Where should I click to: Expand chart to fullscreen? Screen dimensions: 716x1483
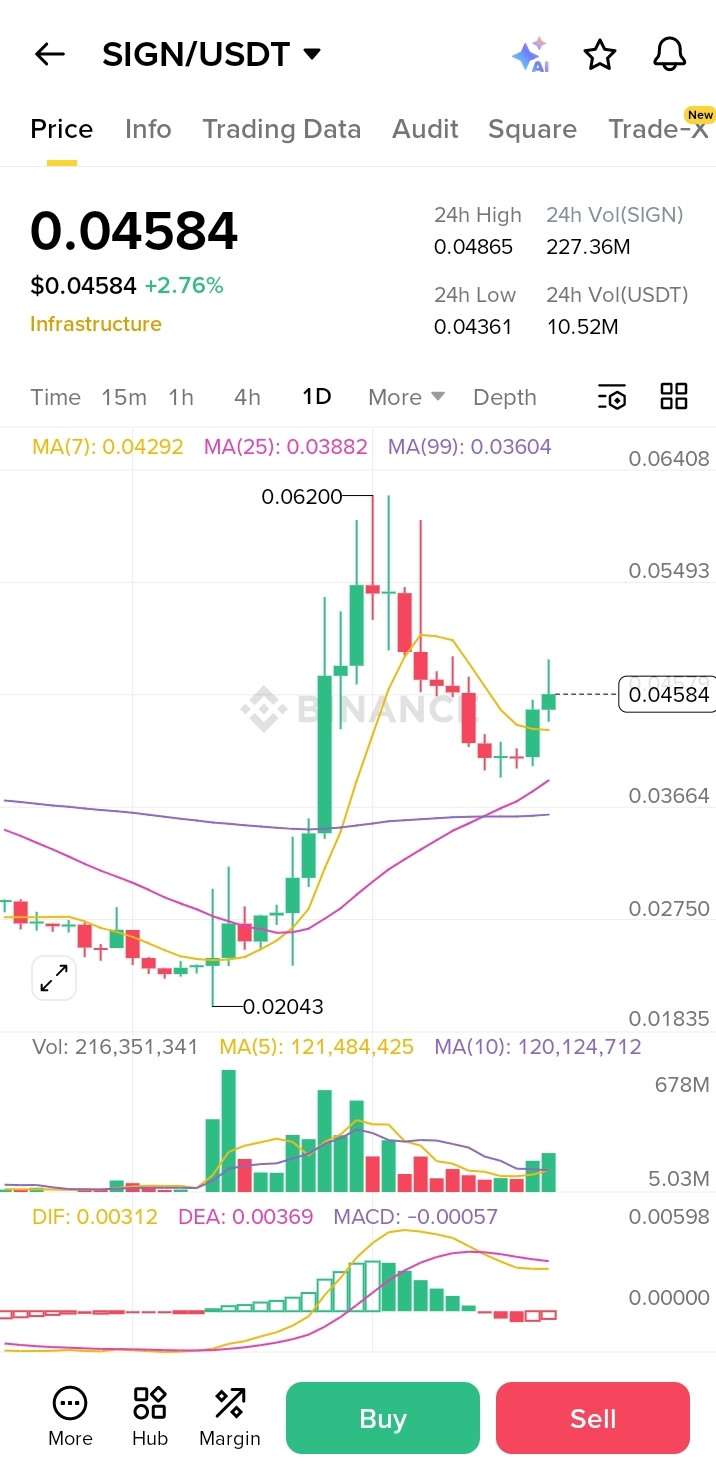click(54, 978)
